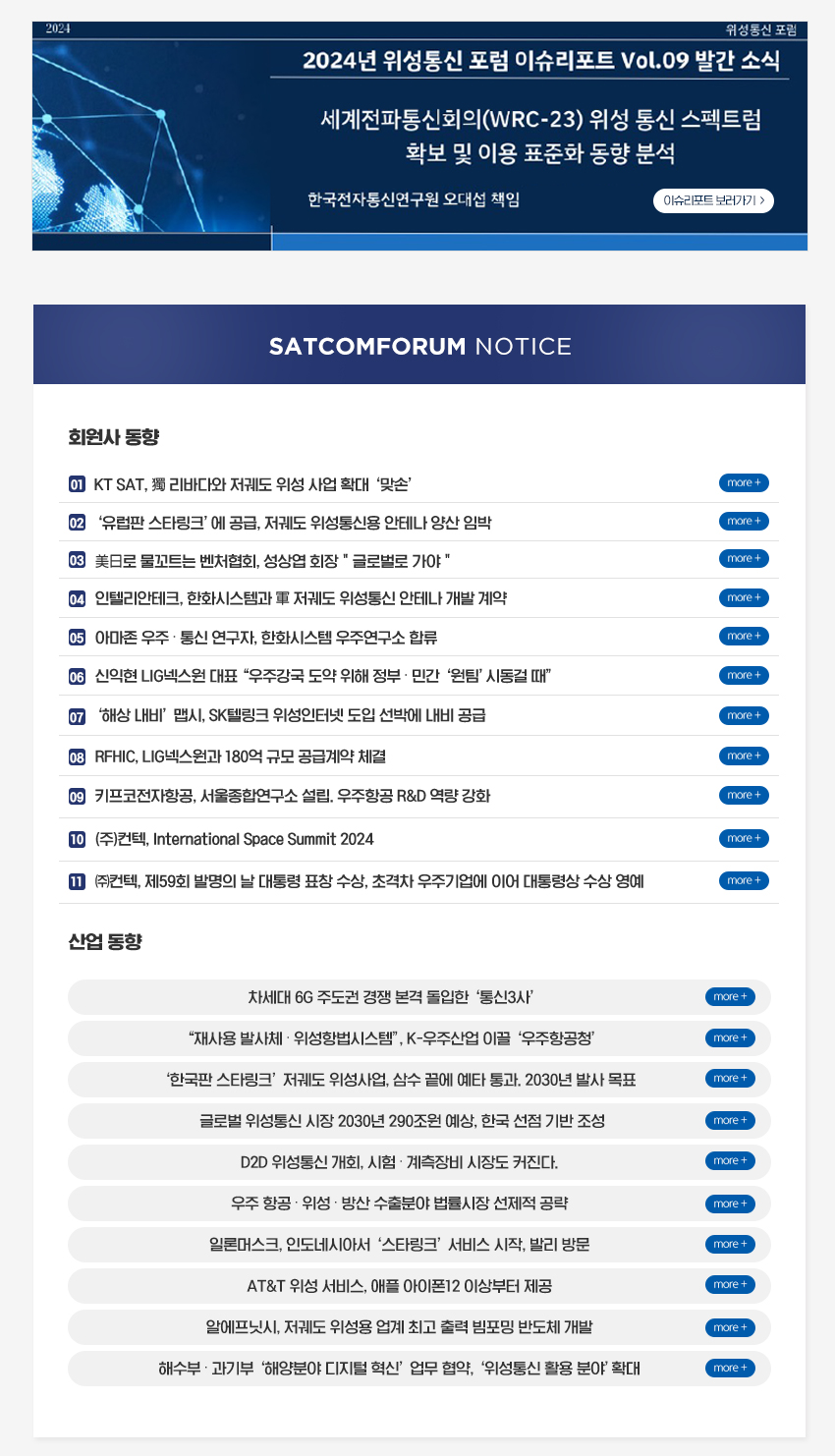The width and height of the screenshot is (835, 1456).
Task: Open more for D2D 위성통신 개화 article
Action: [730, 1160]
